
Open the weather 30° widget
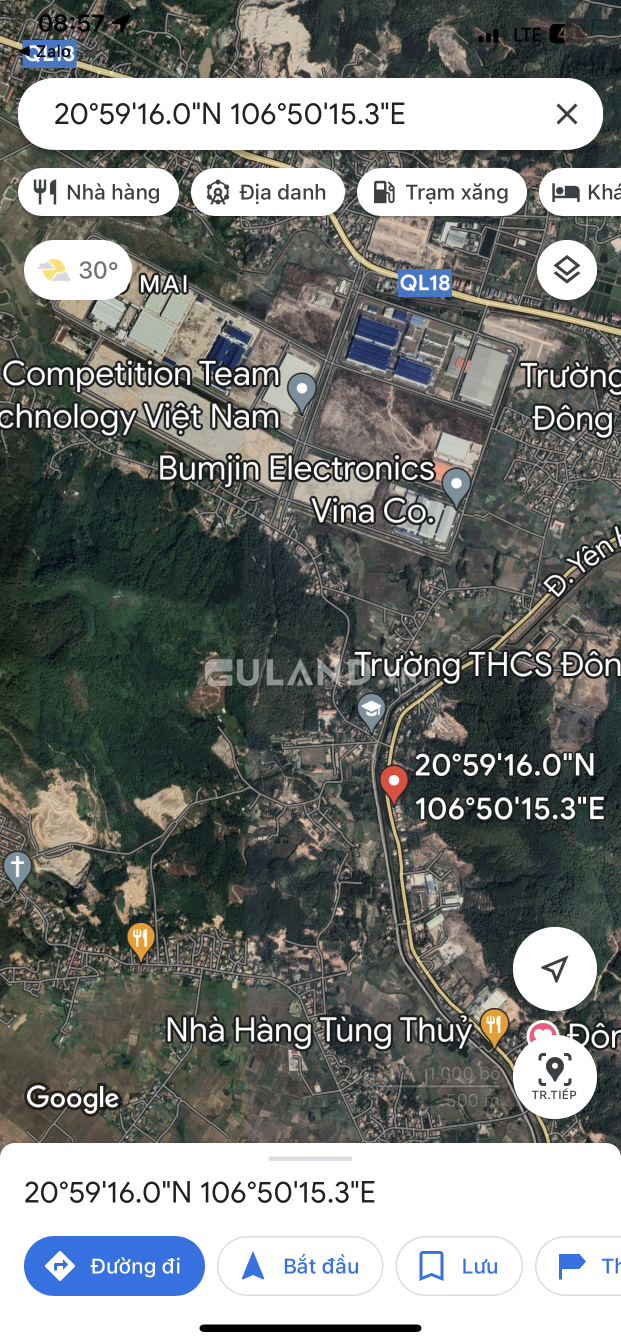[78, 270]
